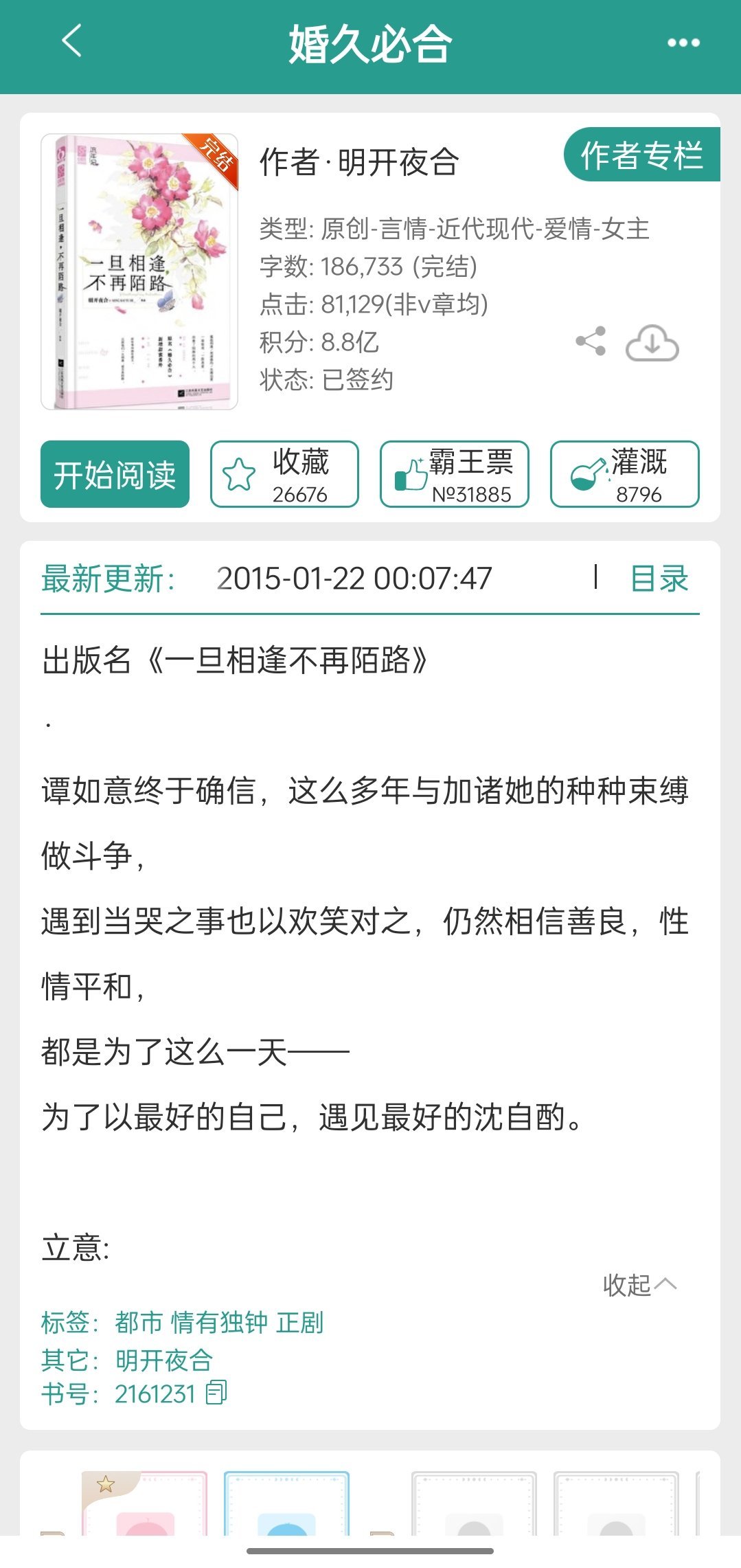Collapse the synopsis with 收起
741x1568 pixels.
[639, 1284]
